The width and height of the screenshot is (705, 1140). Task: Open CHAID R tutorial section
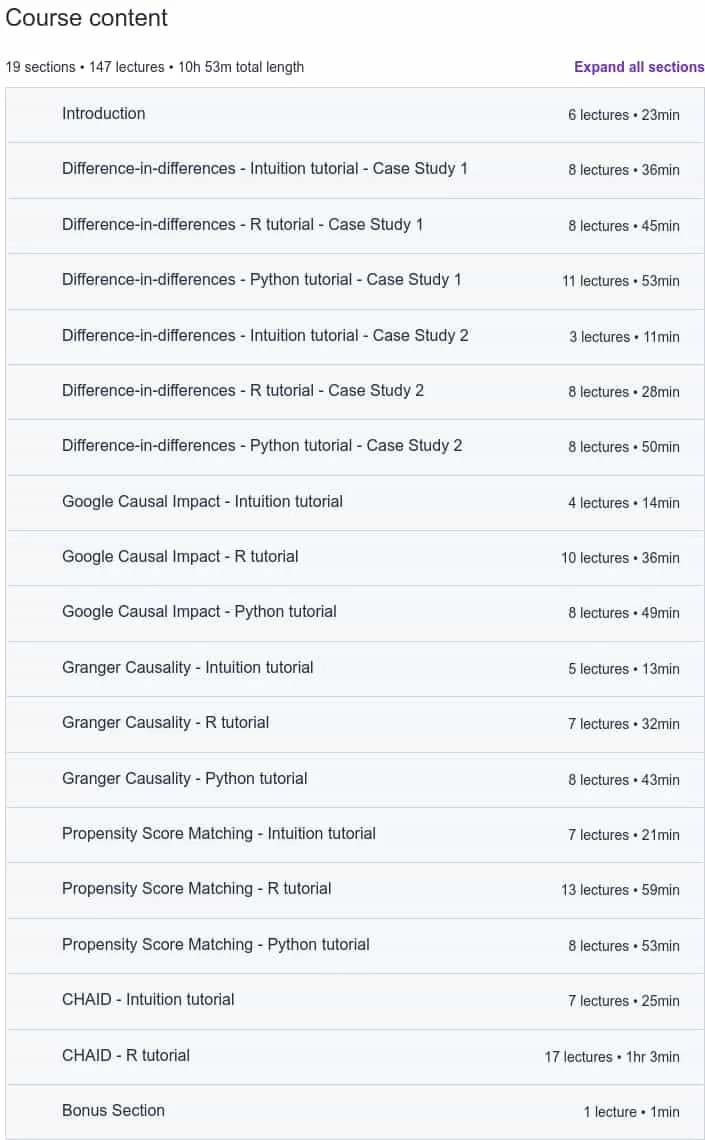(355, 1056)
